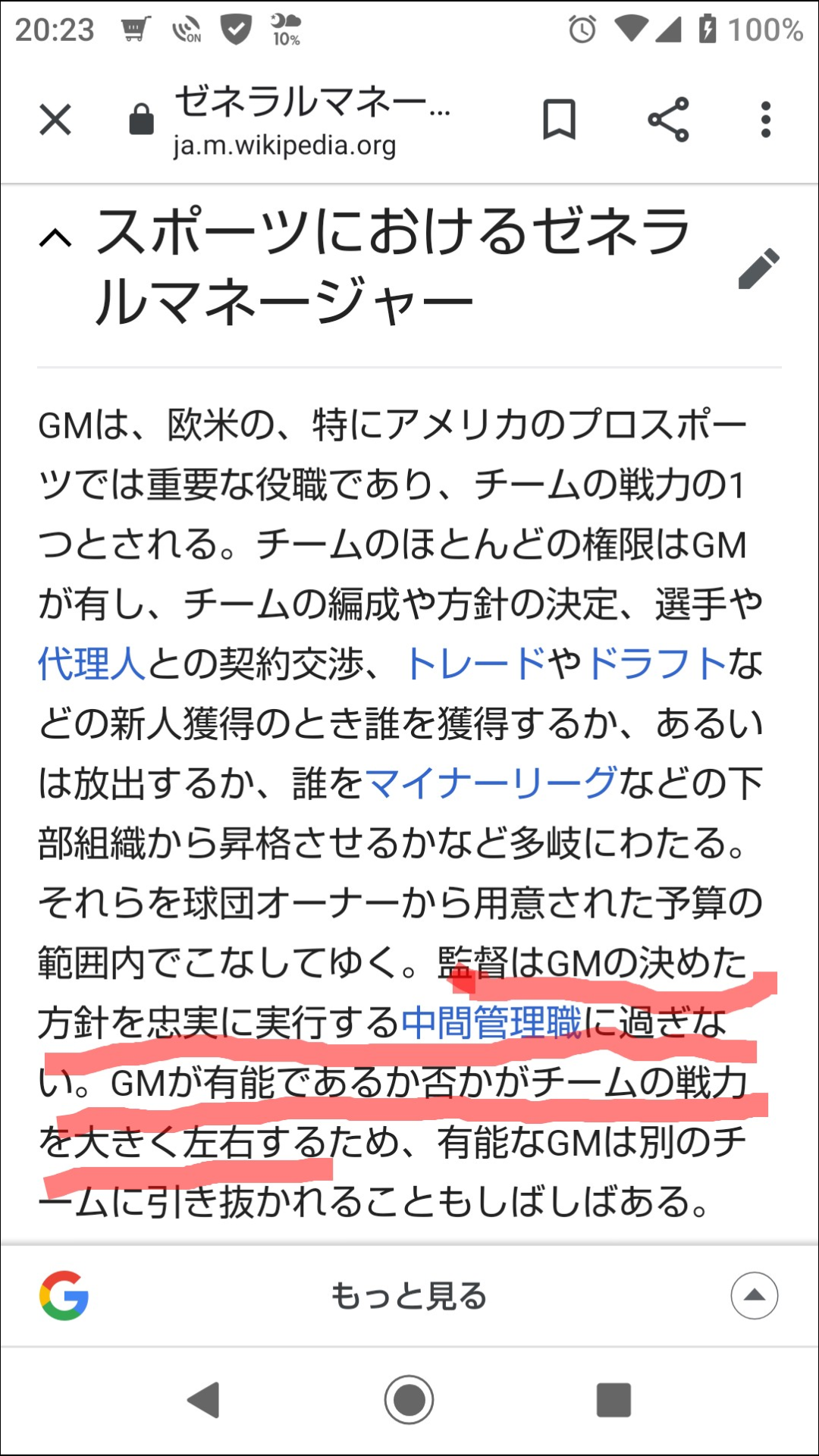
Task: Open the トレード link
Action: tap(475, 664)
